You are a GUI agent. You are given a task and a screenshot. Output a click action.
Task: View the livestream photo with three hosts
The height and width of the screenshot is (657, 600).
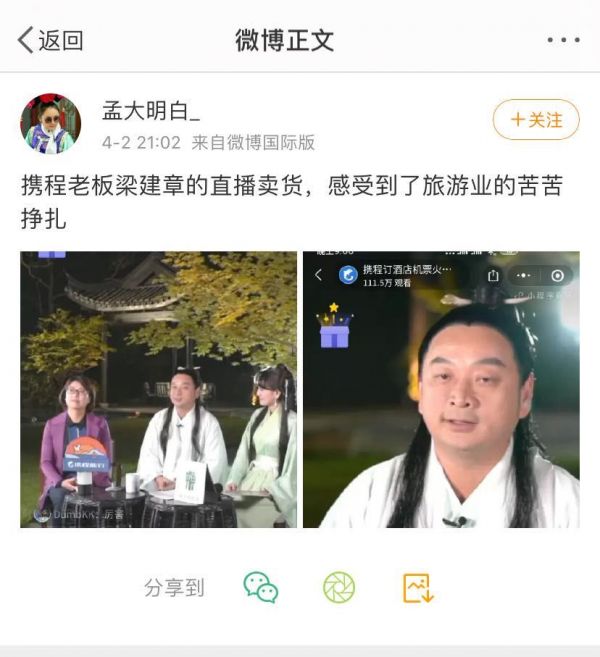[159, 389]
